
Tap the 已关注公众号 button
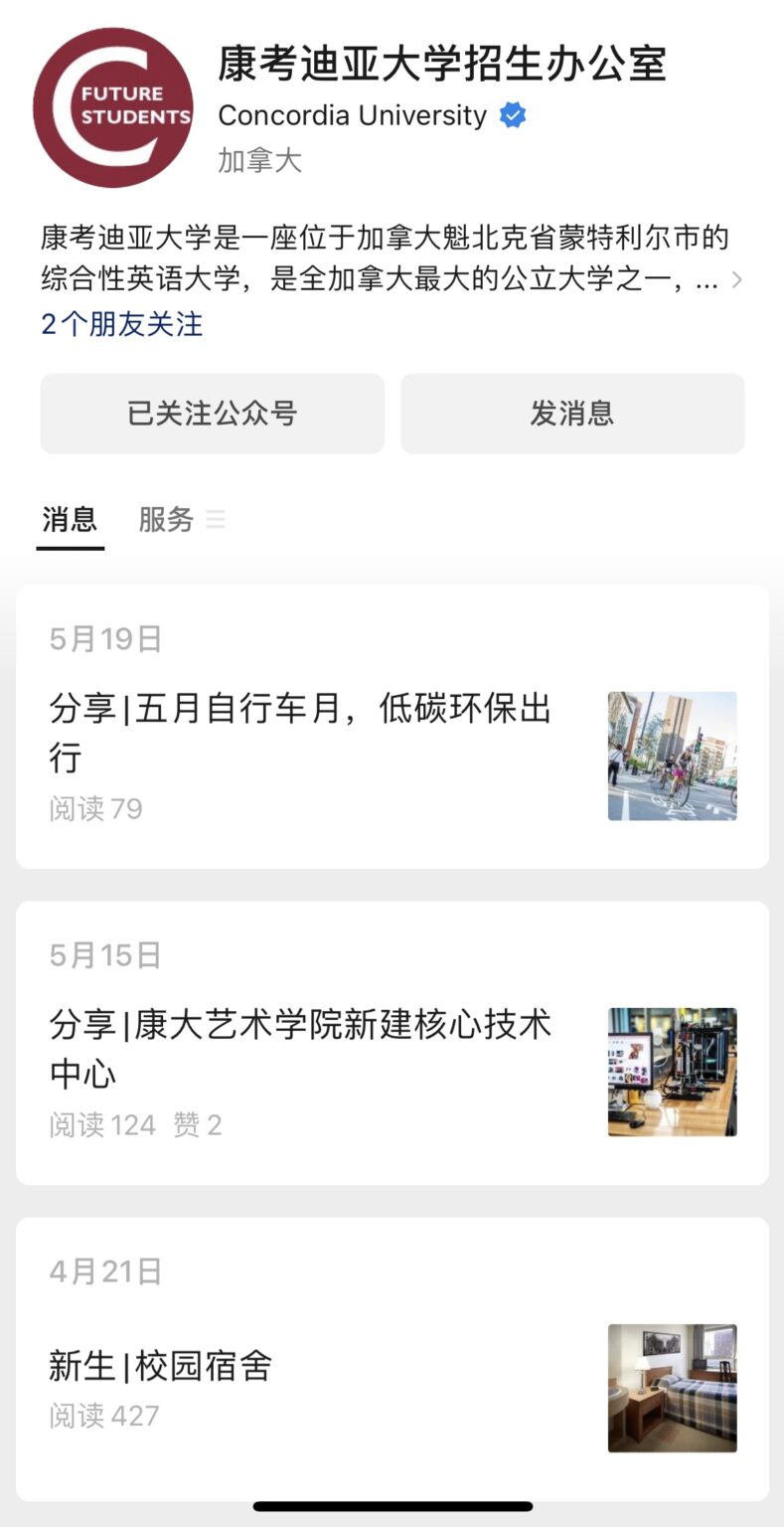pos(212,414)
